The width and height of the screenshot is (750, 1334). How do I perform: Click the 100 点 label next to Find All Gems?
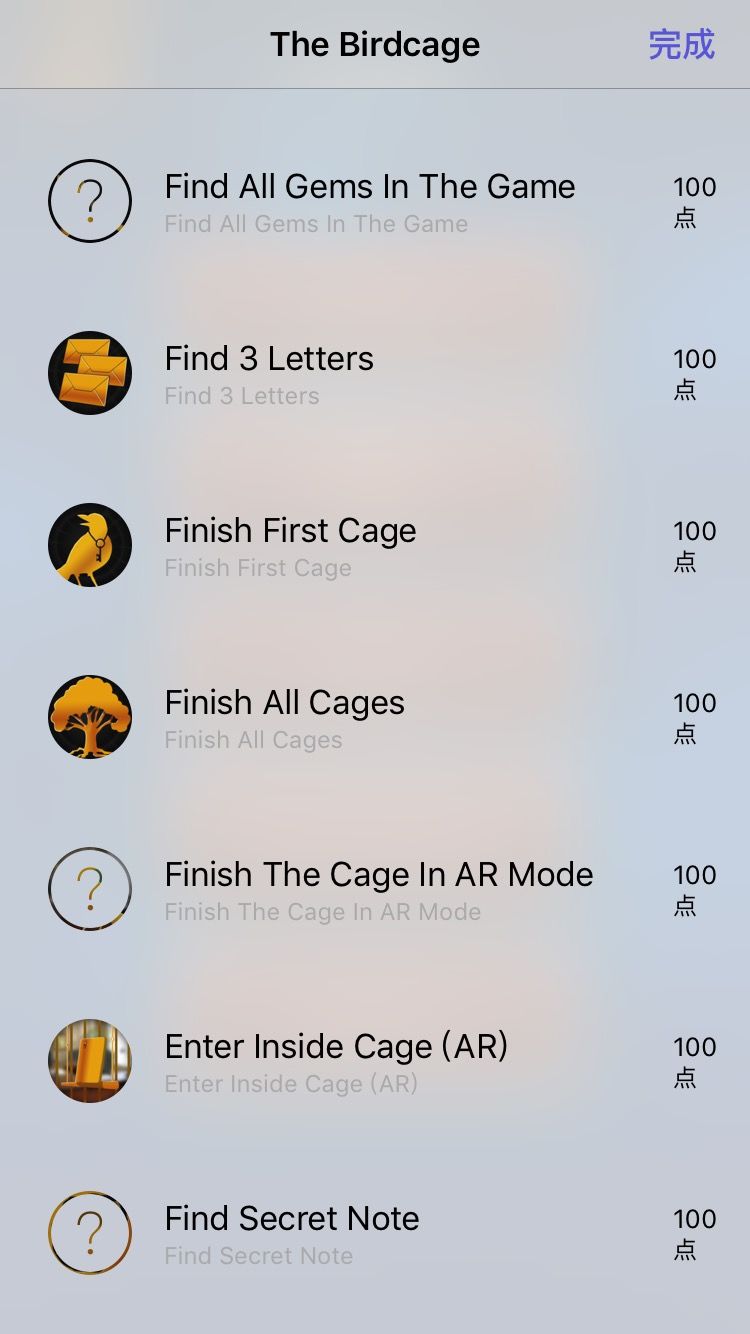tap(695, 201)
